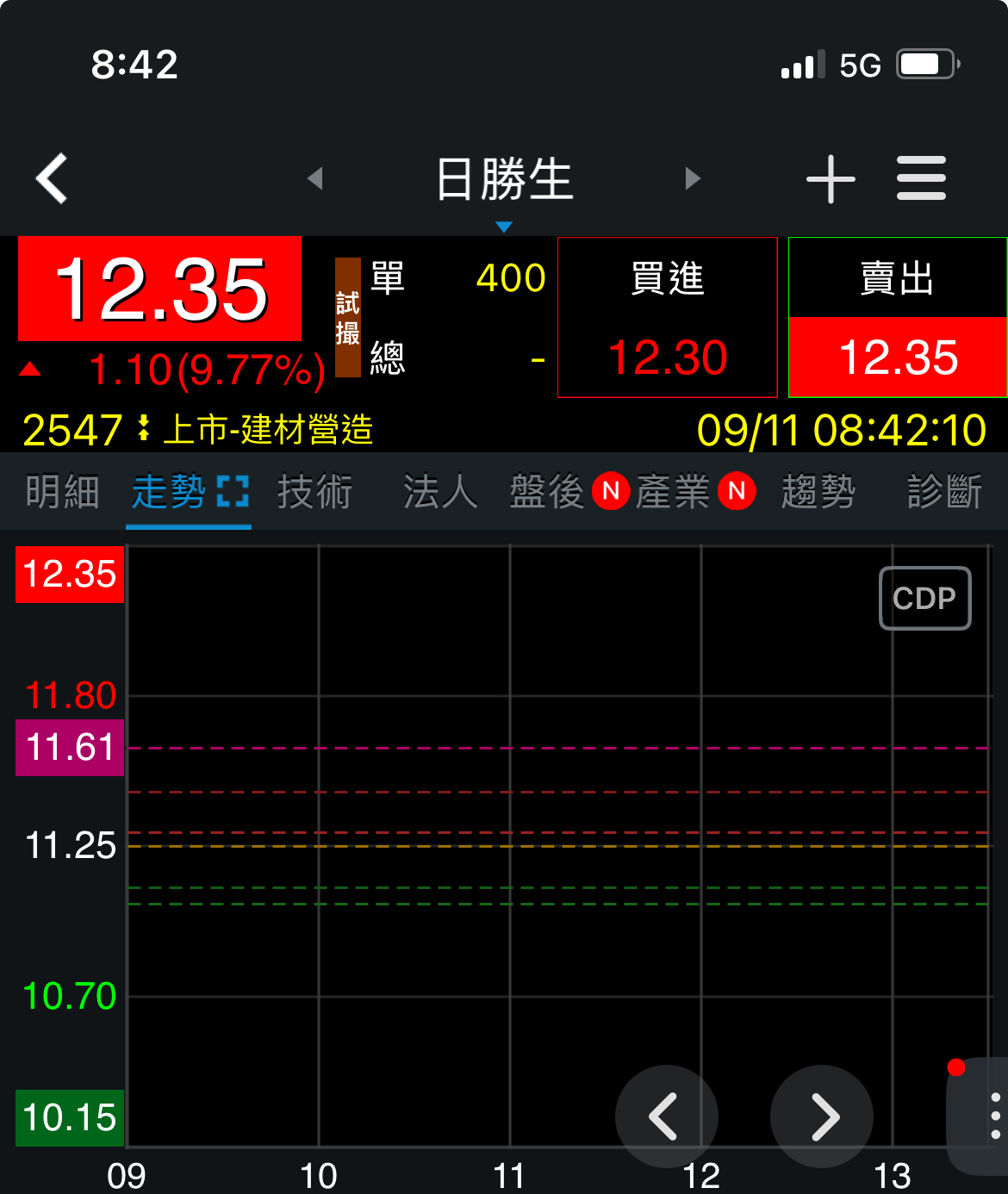Screen dimensions: 1008x1194
Task: Tap the 買進 buy box at 12.30
Action: (668, 318)
